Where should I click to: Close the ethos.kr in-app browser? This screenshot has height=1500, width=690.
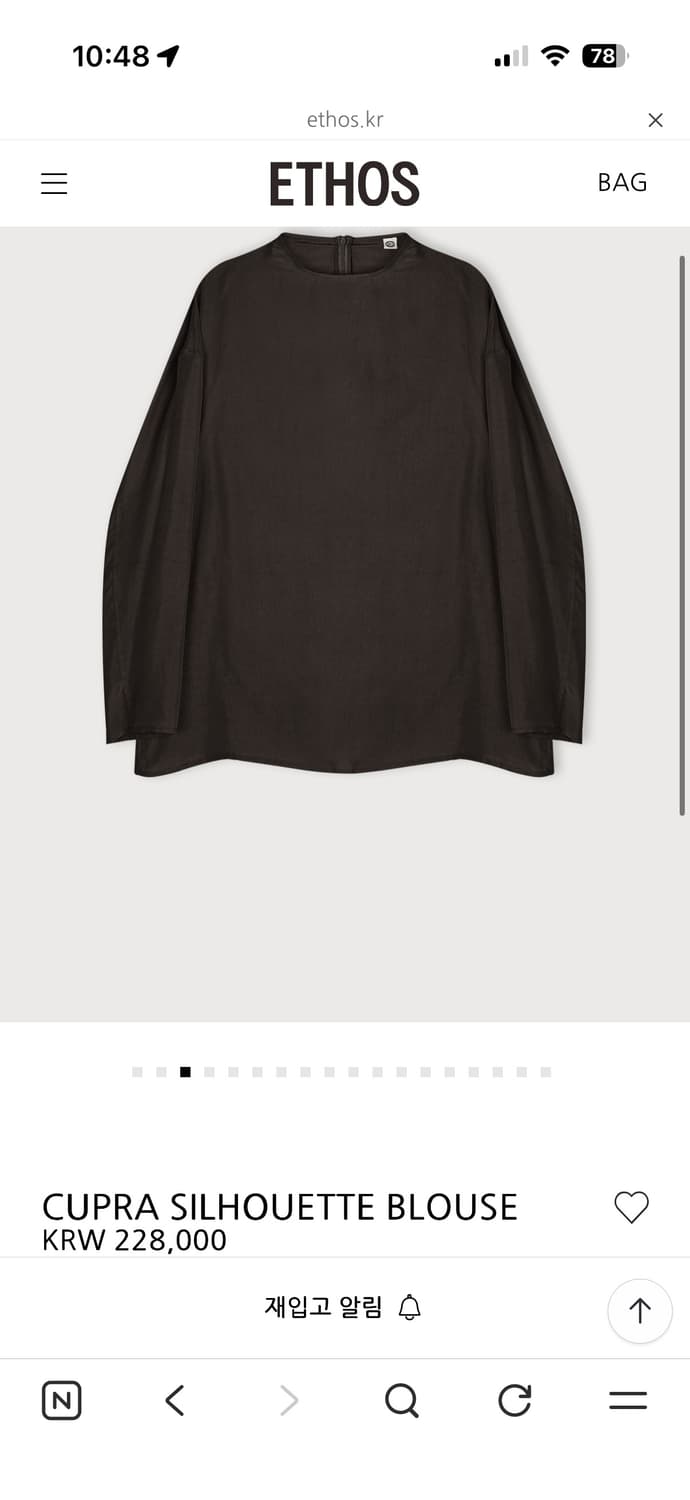click(x=655, y=120)
